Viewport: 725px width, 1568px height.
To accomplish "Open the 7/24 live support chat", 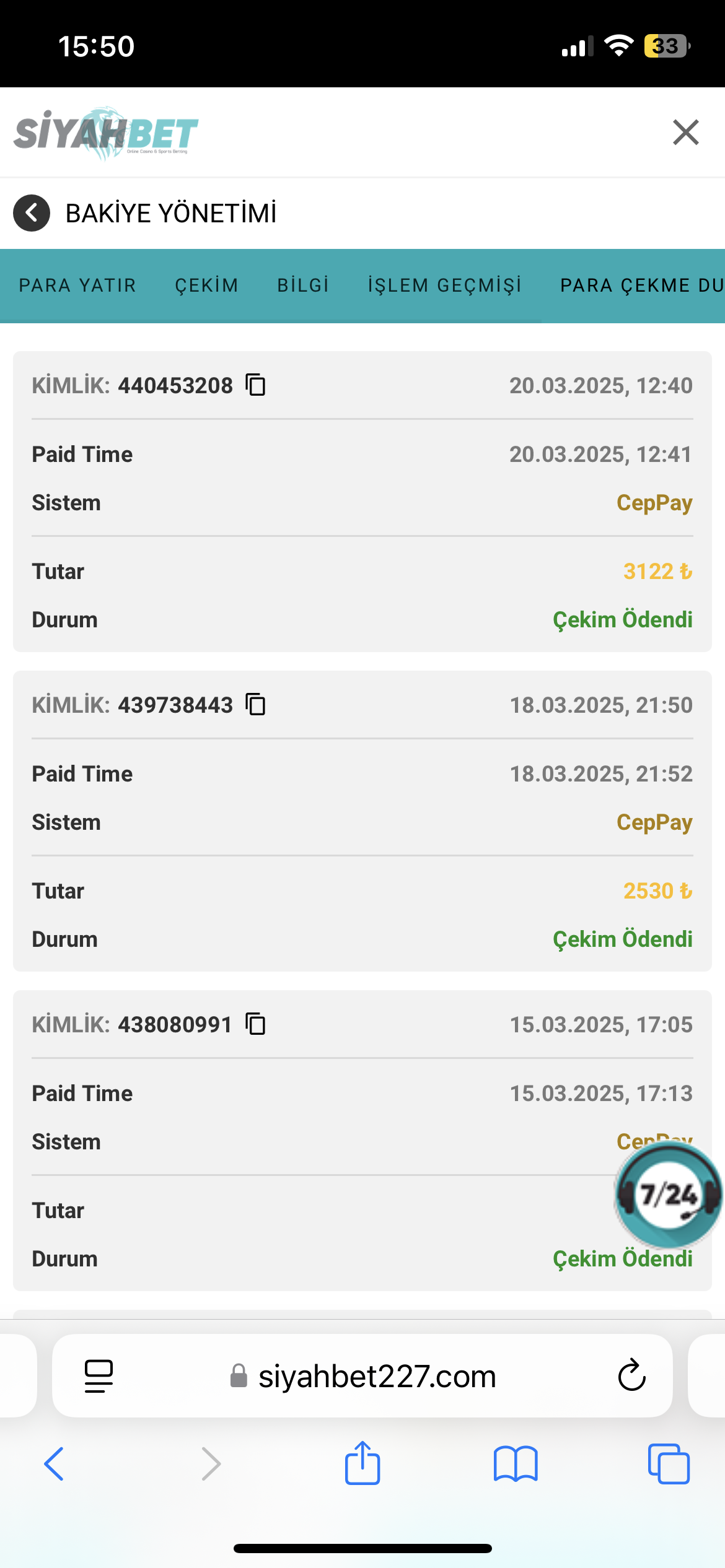I will point(668,1194).
